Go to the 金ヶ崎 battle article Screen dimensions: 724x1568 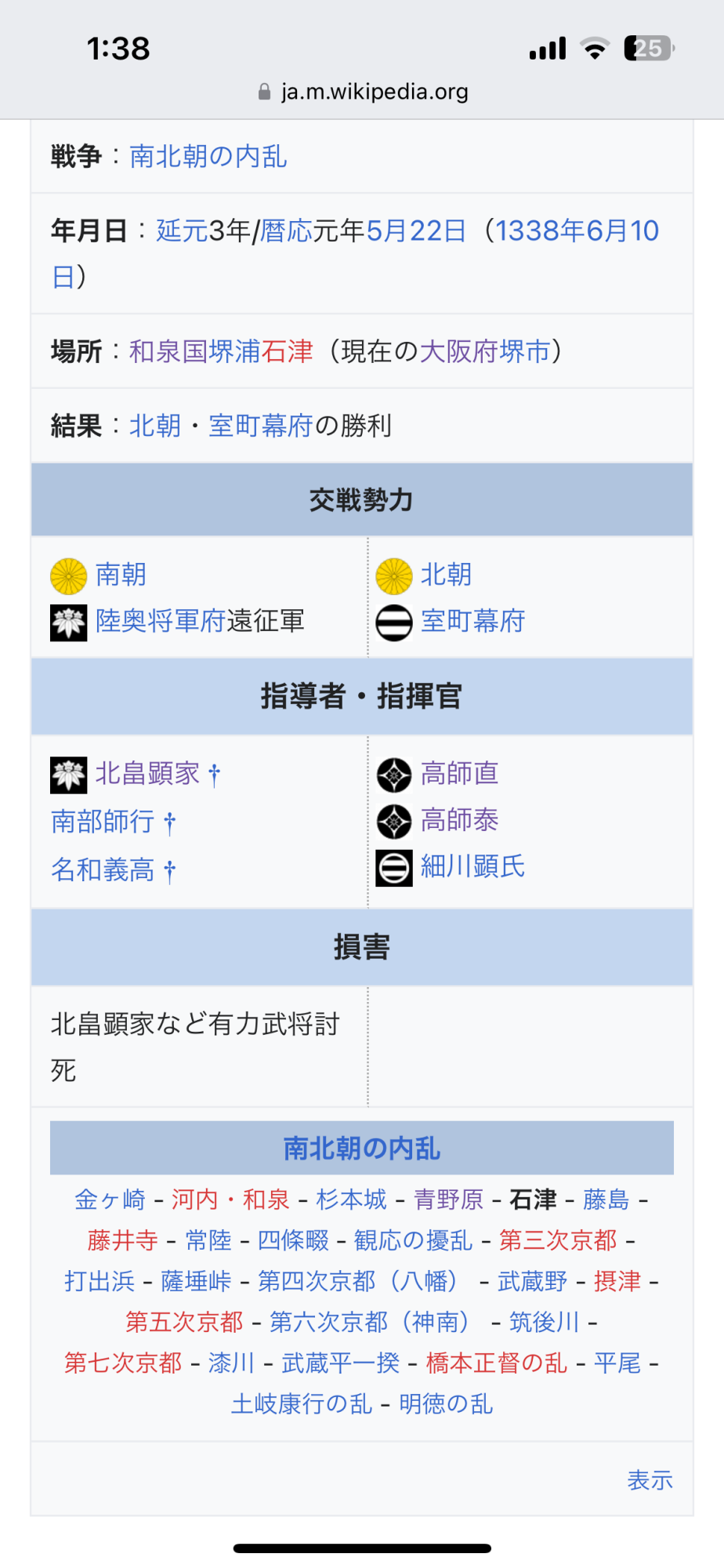tap(110, 1200)
